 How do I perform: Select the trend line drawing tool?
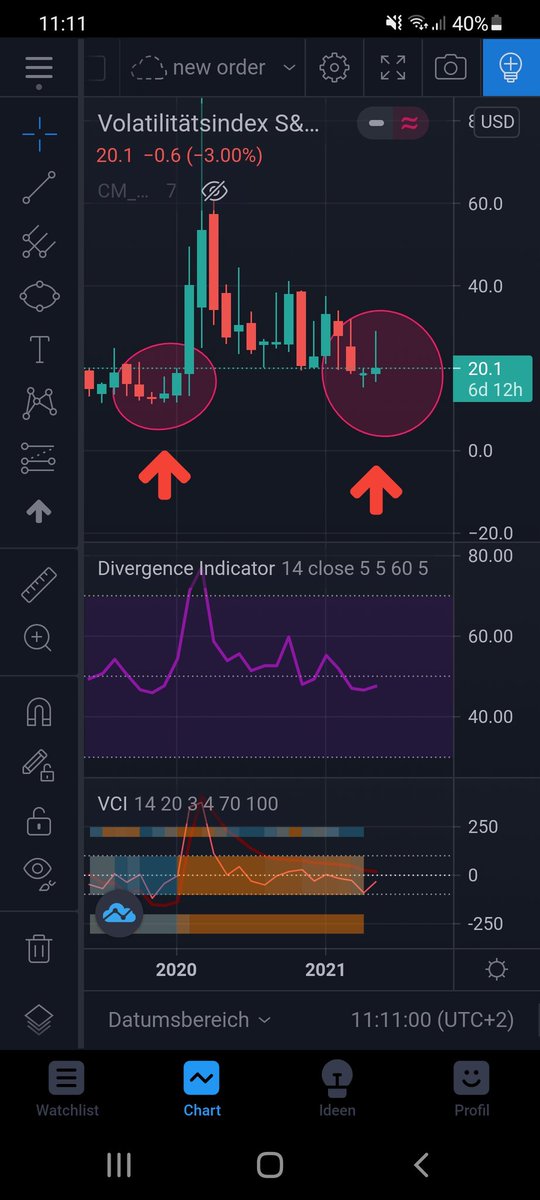coord(39,187)
